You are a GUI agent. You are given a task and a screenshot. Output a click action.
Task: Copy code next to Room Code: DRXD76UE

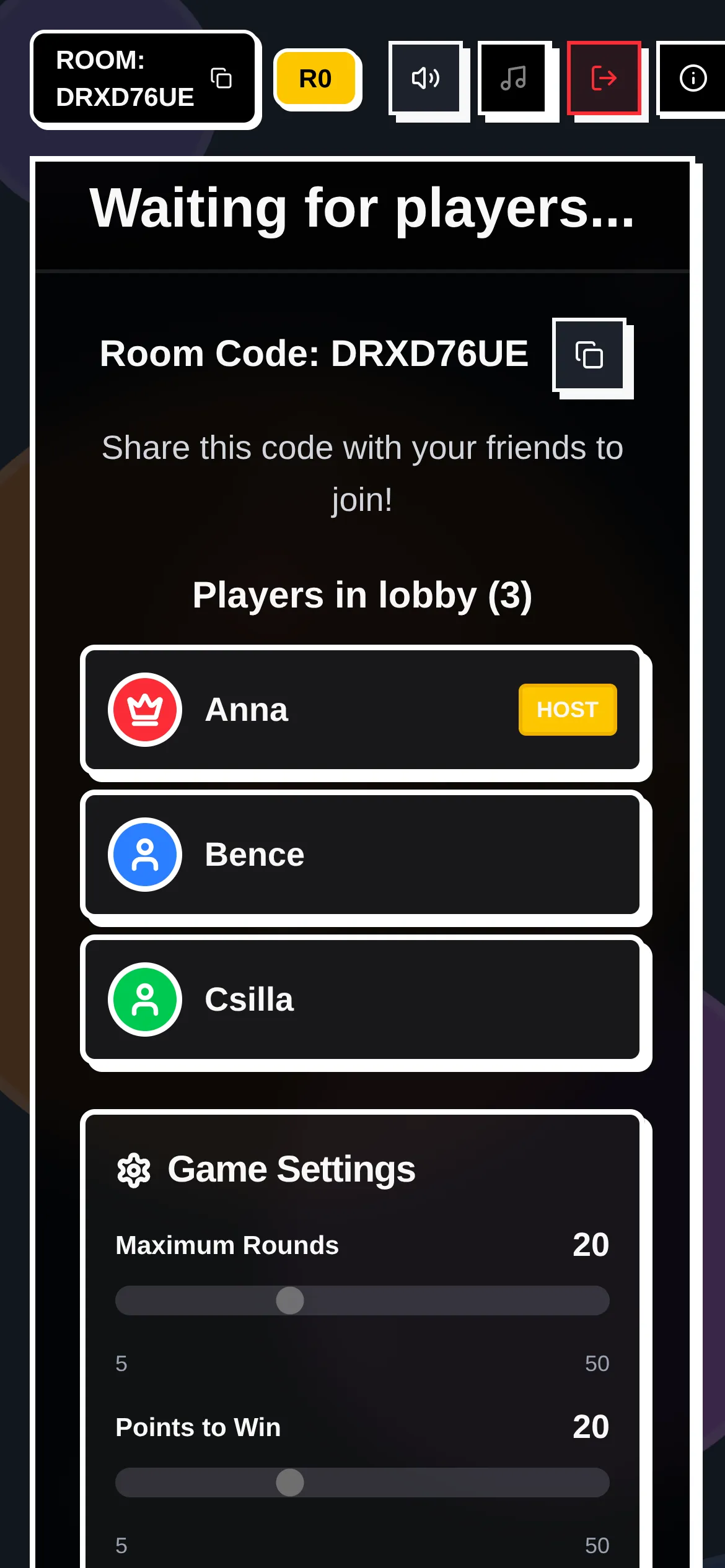click(589, 355)
